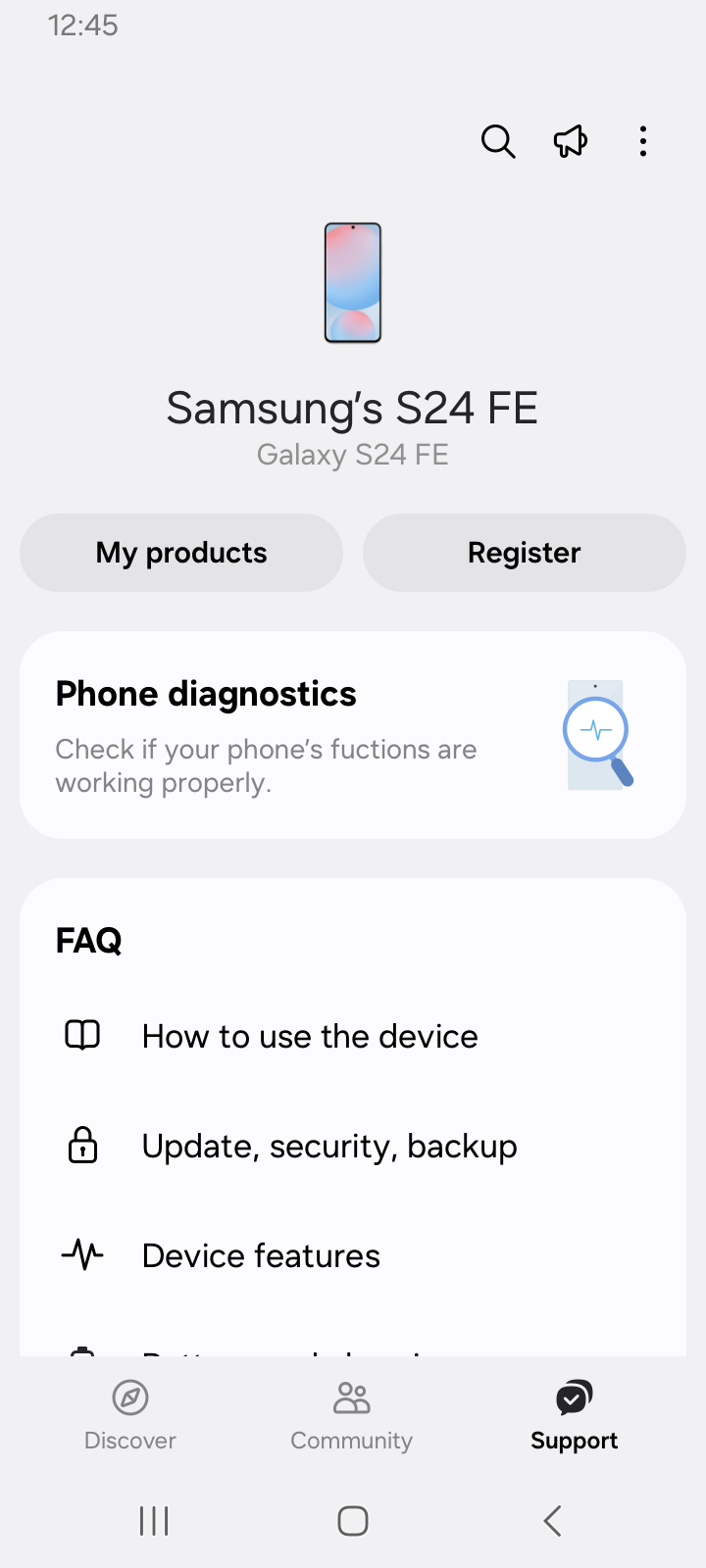Open Update, security, backup FAQ

pyautogui.click(x=329, y=1145)
